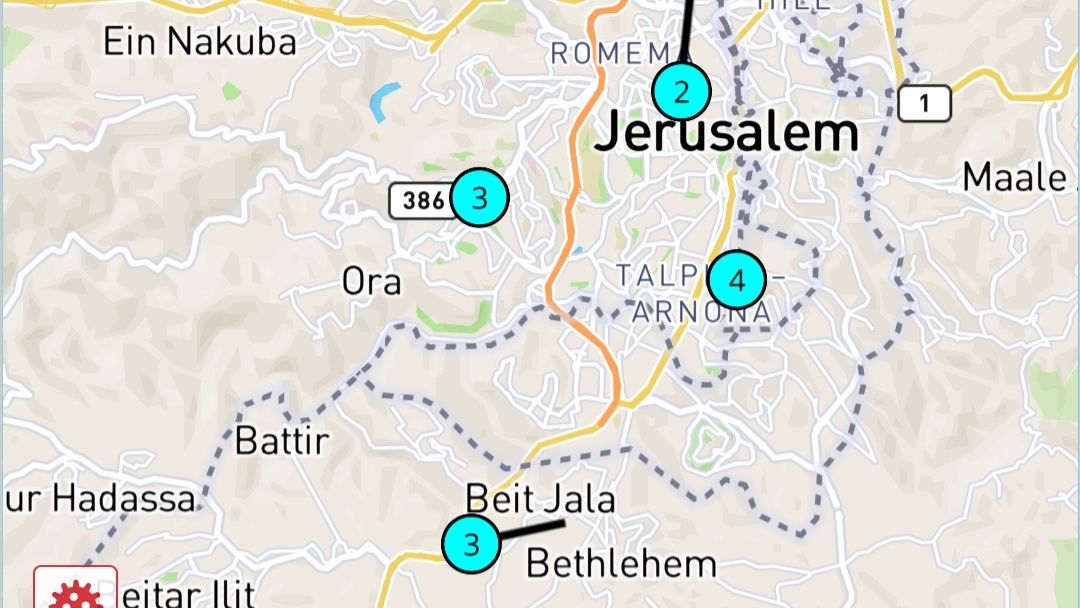
Task: Open the red gear settings button
Action: click(74, 592)
